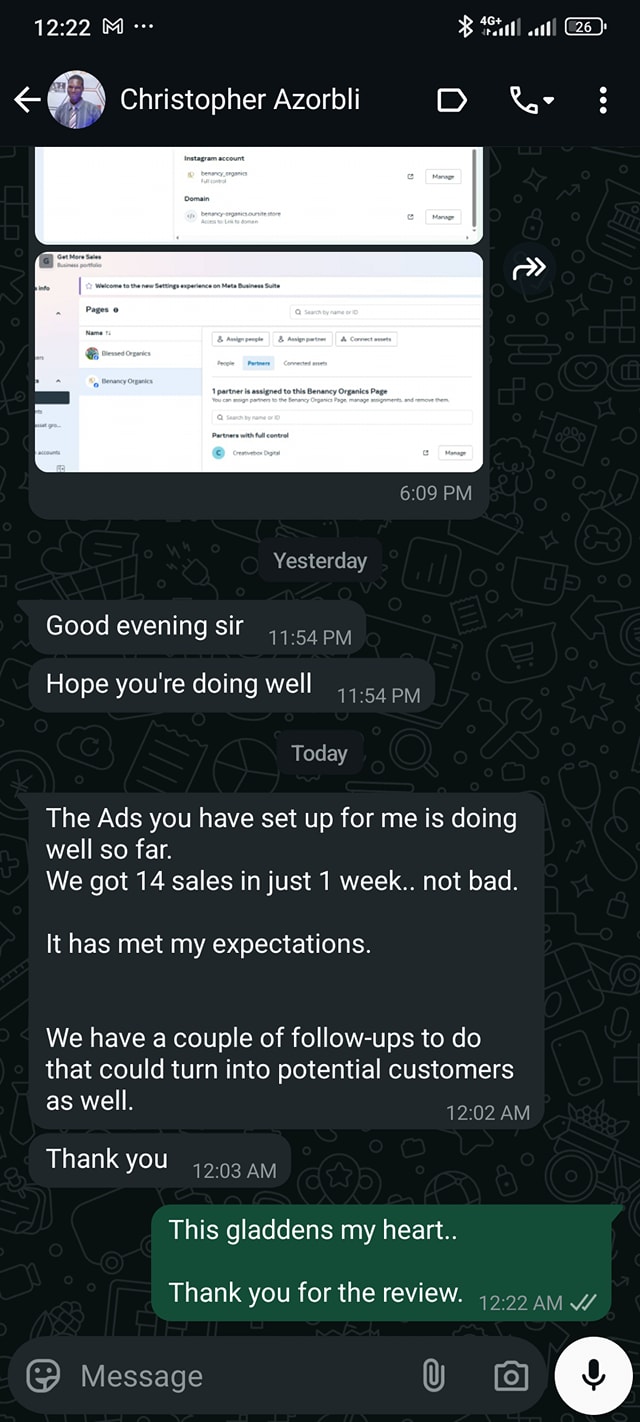This screenshot has height=1422, width=640.
Task: Forward the shared screenshot image
Action: tap(528, 268)
